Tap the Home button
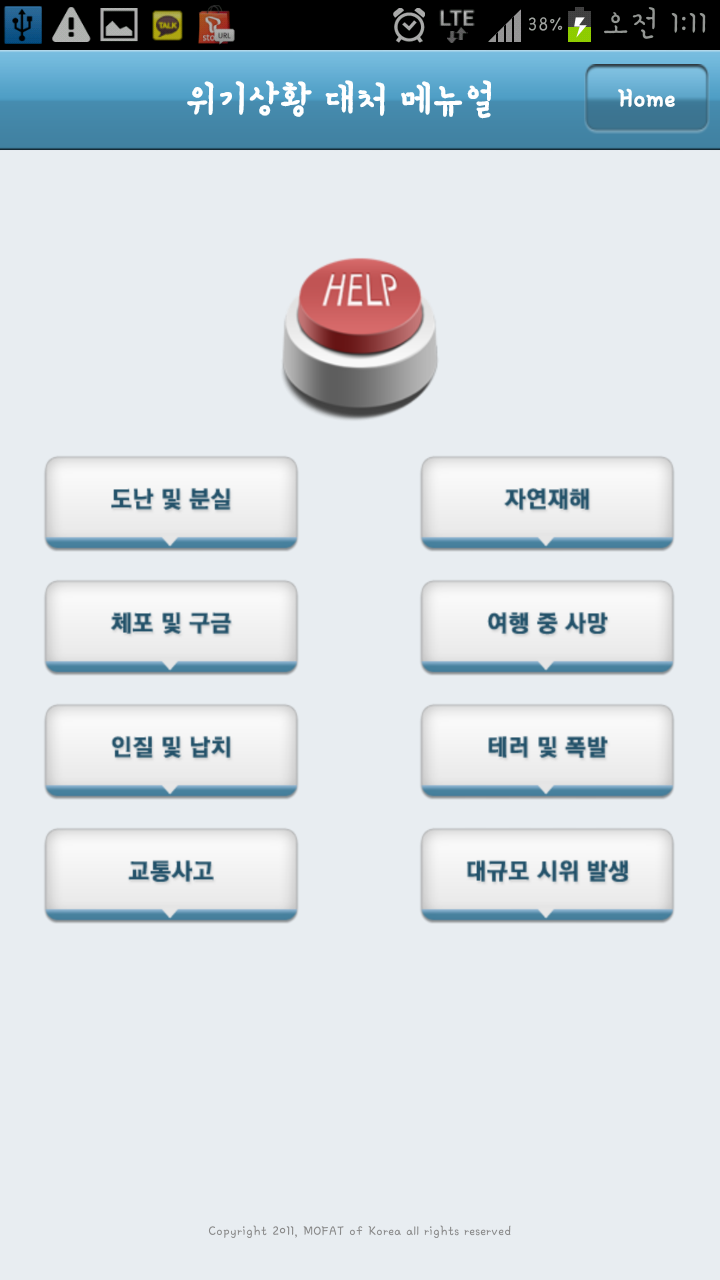720x1280 pixels. pos(646,99)
